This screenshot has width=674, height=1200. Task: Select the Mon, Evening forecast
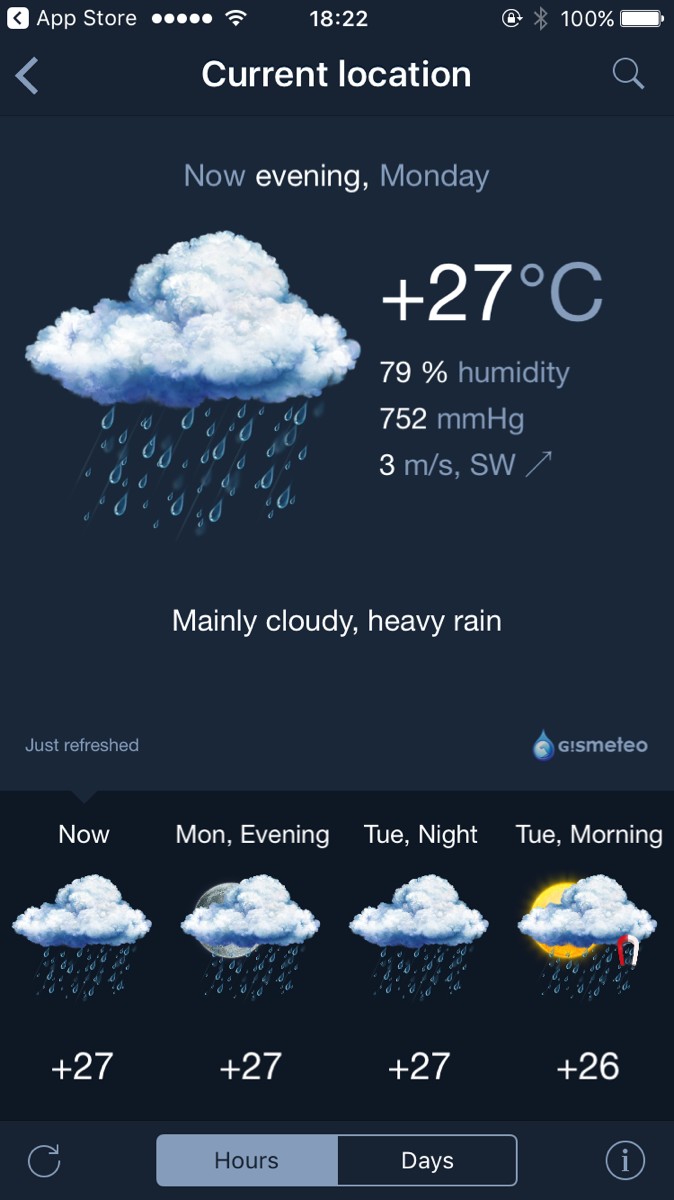(252, 950)
